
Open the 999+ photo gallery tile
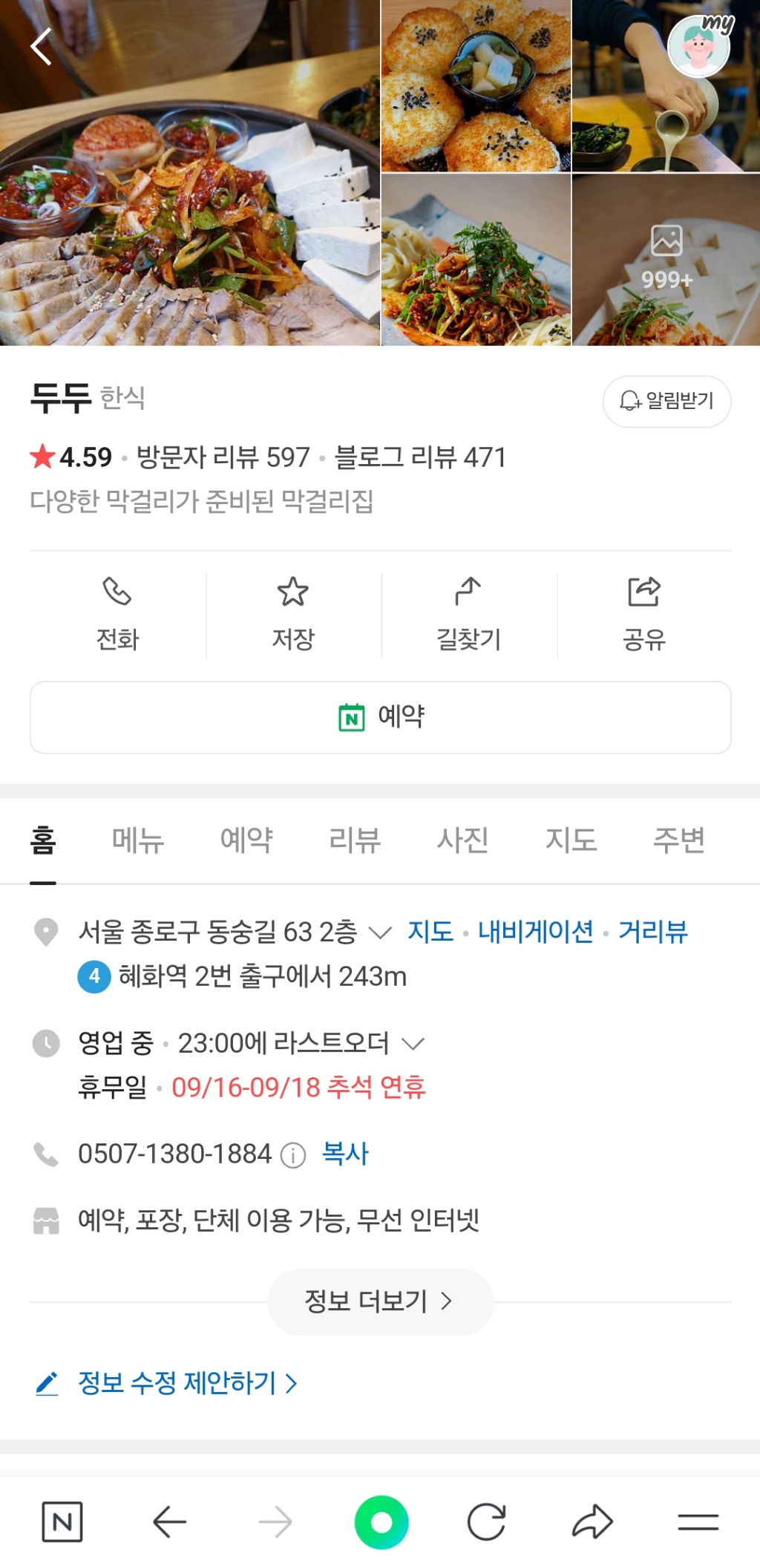(x=666, y=260)
